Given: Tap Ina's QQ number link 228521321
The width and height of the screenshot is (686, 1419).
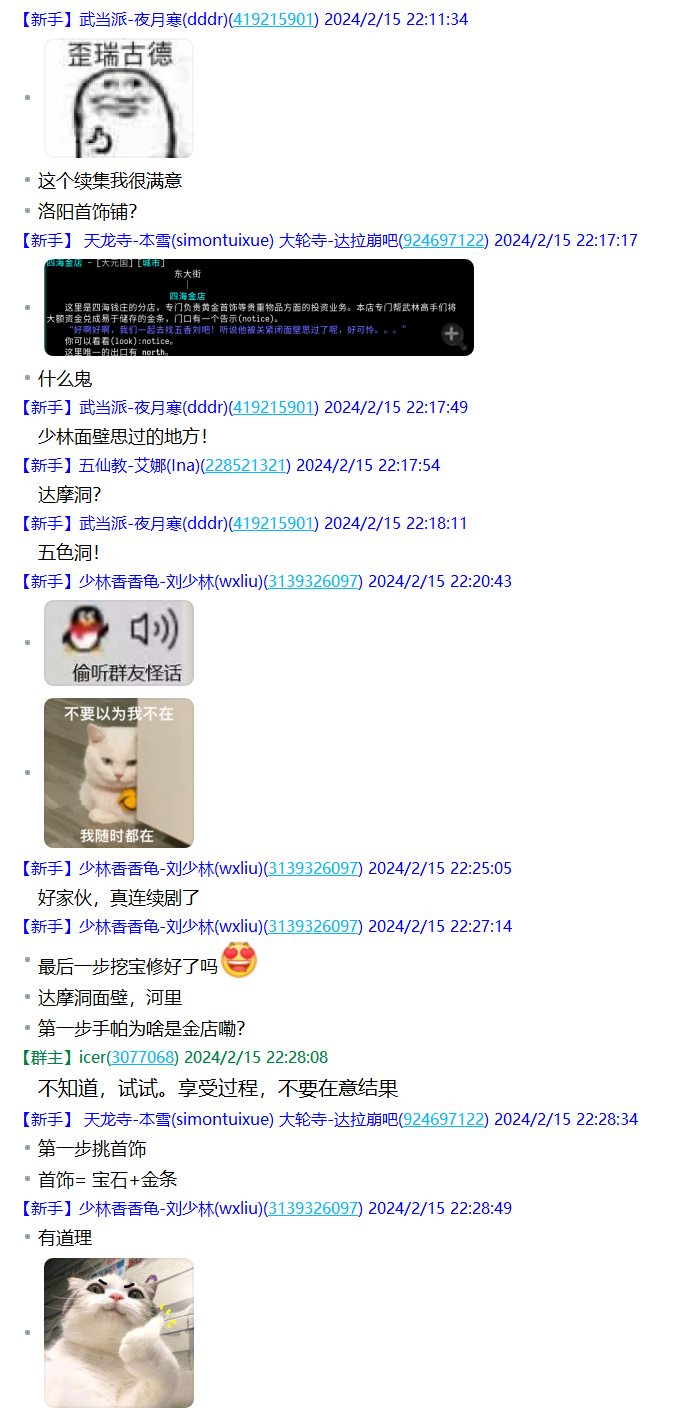Looking at the screenshot, I should 246,465.
